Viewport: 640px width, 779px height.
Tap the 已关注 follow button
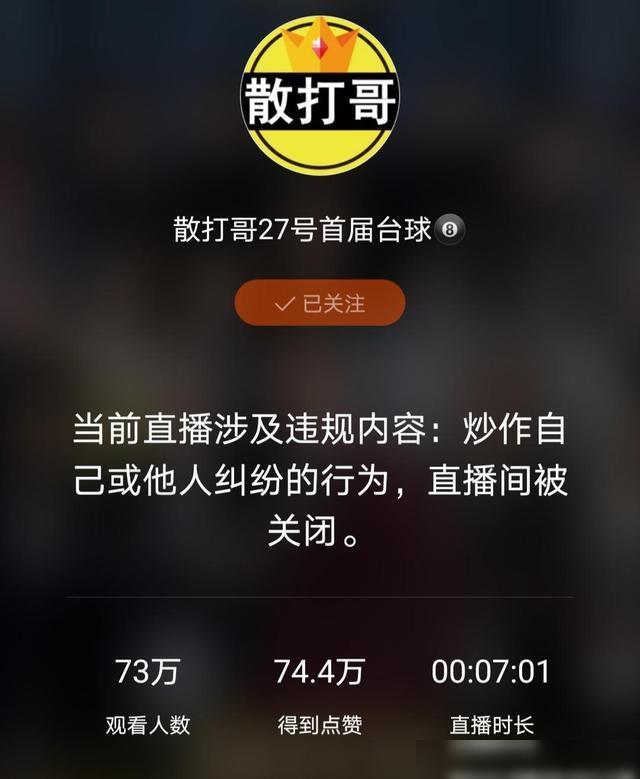320,303
